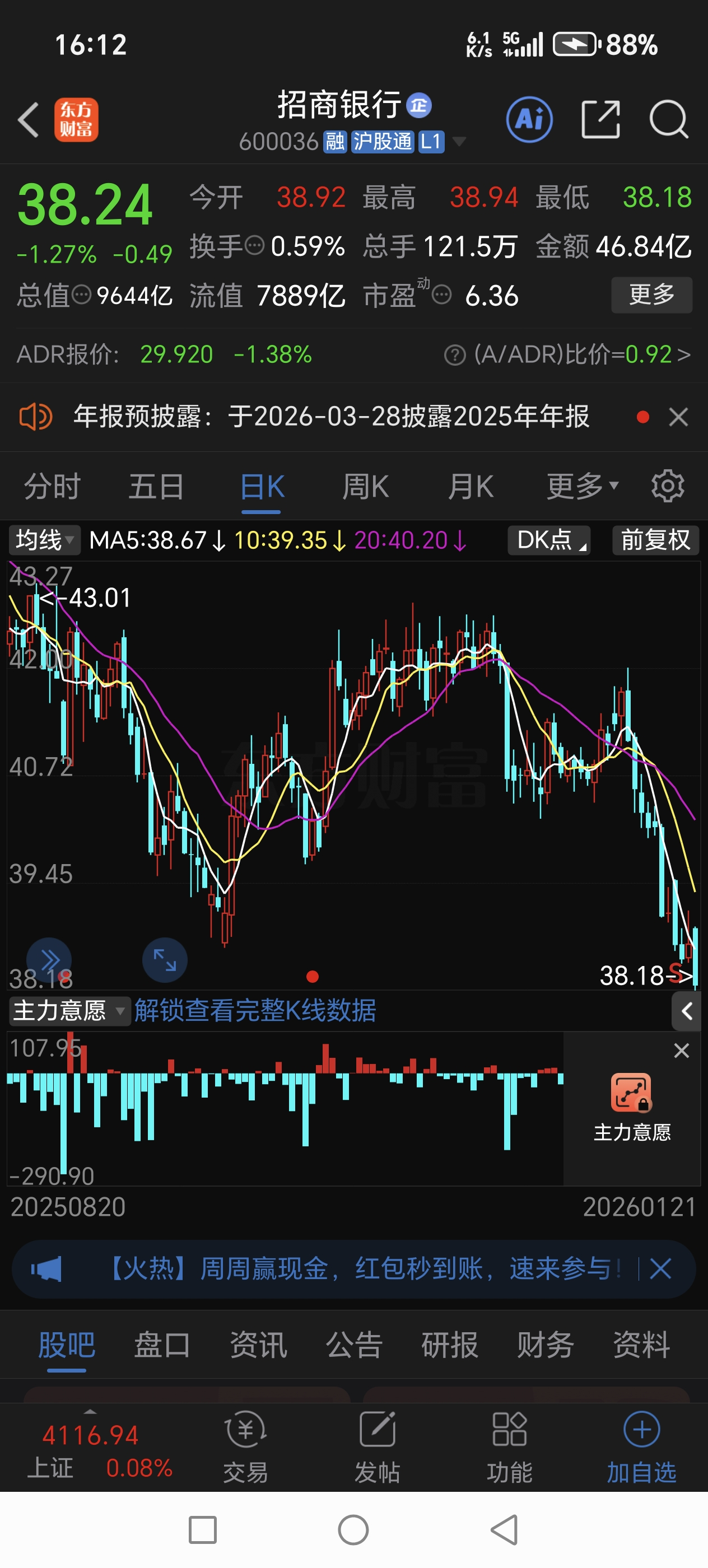Tap 解锁查看完整K线数据 link
Screen dimensions: 708x1568
[254, 1011]
